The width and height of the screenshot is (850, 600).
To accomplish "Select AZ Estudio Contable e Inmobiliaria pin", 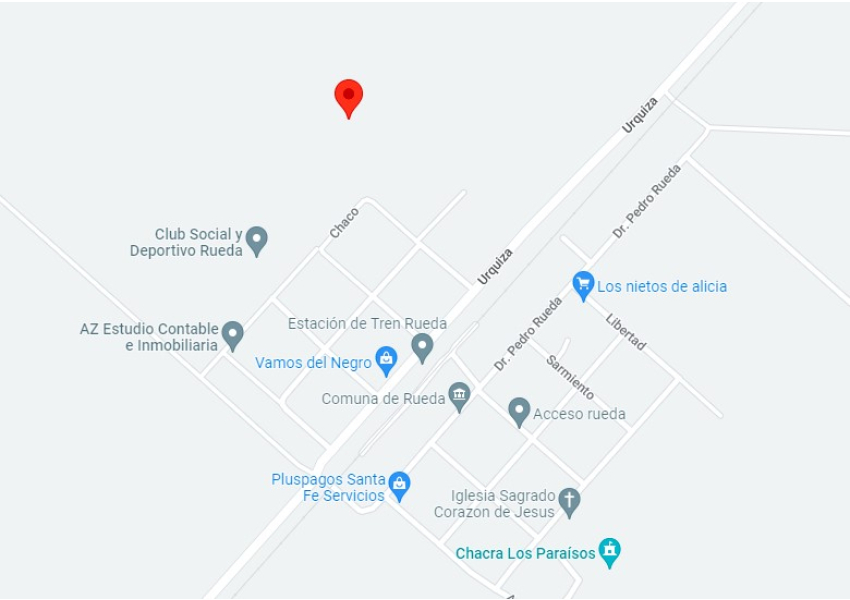I will [x=233, y=335].
